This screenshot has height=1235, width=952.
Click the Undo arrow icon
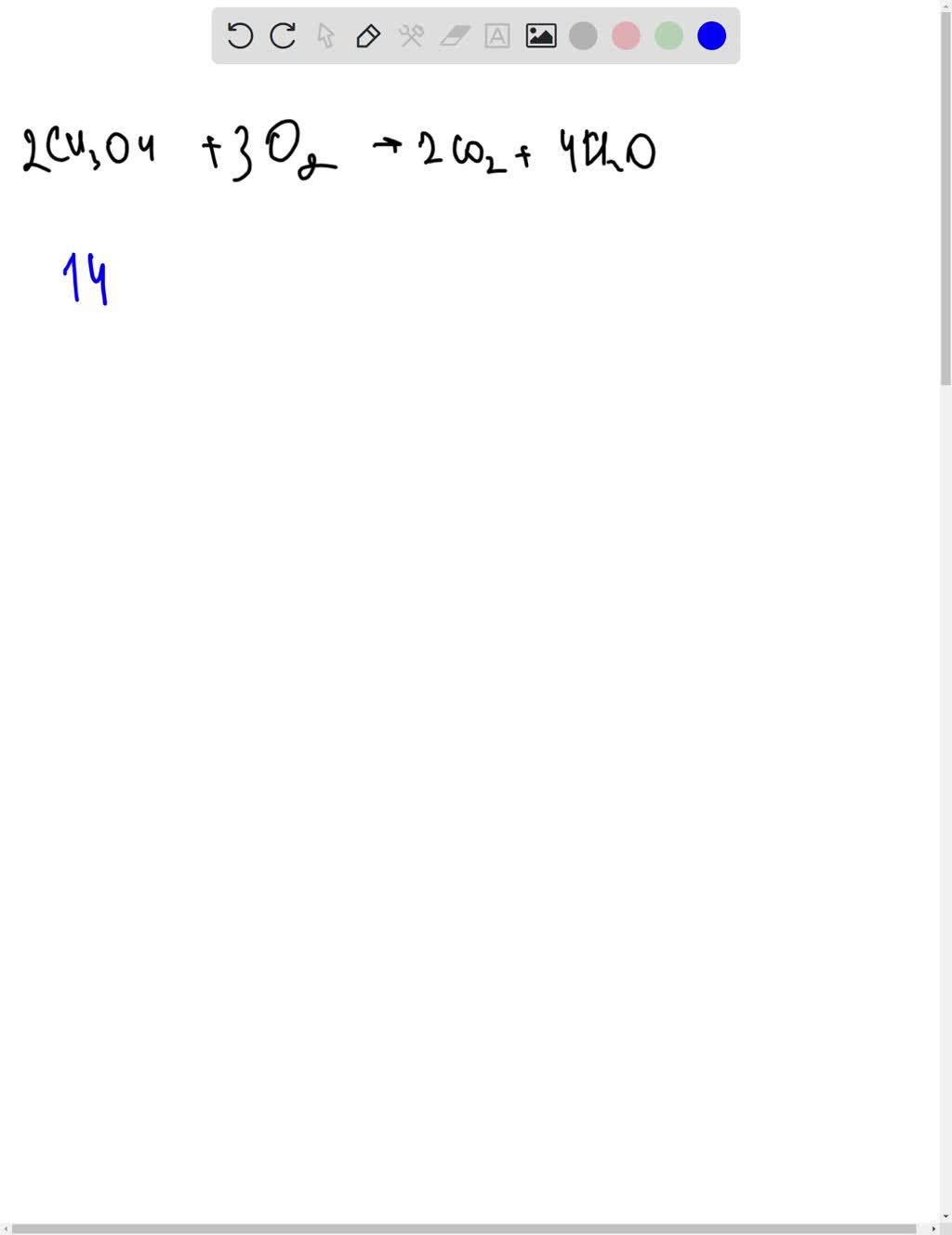(240, 35)
